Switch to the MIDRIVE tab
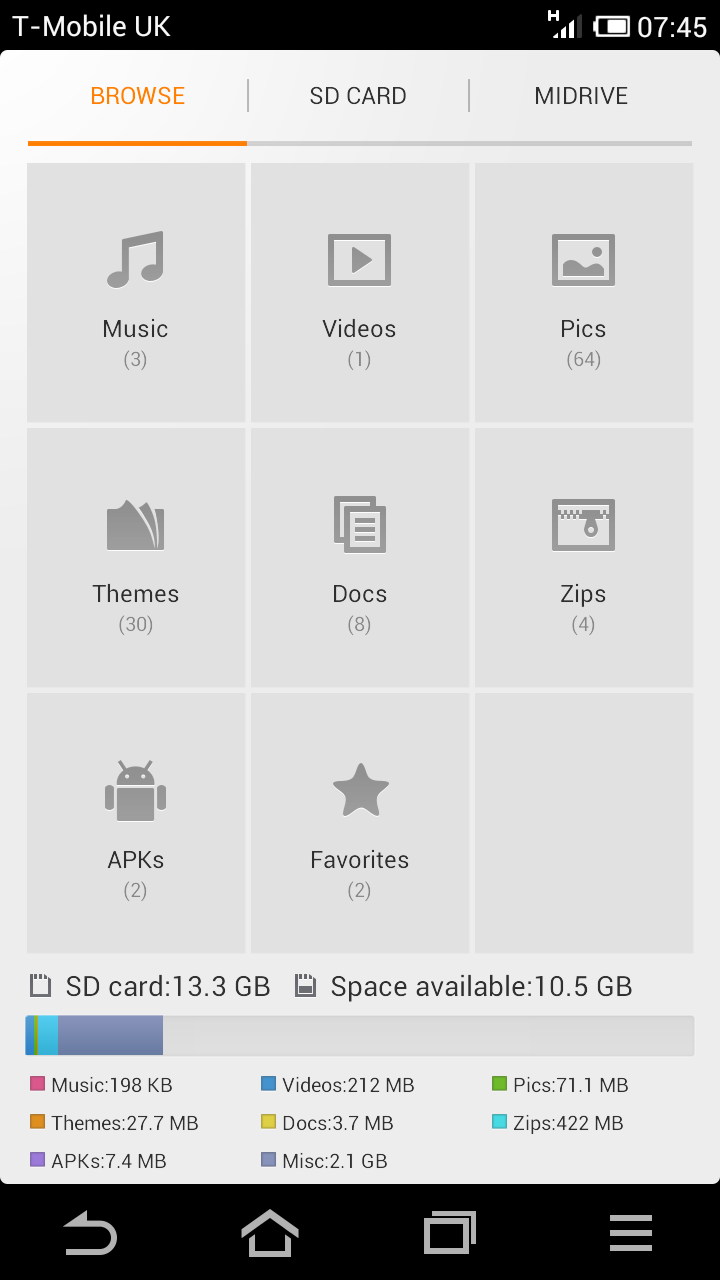The image size is (720, 1280). click(x=581, y=96)
